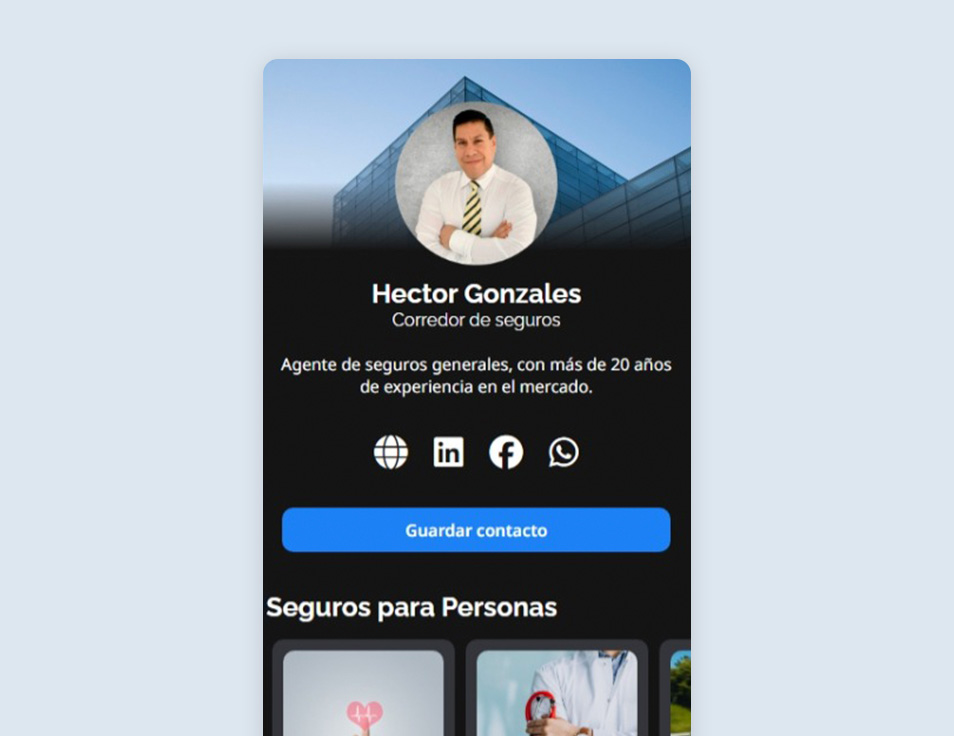Tap Guardar contacto button
Screen dimensions: 954x736
coord(476,530)
